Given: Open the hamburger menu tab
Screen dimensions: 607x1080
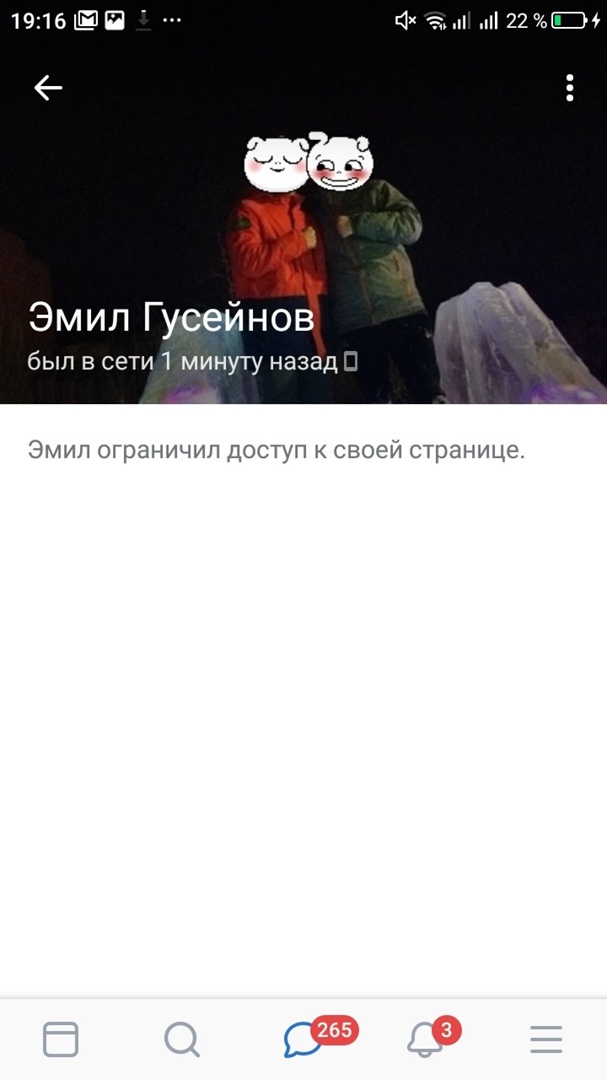Looking at the screenshot, I should 546,1040.
